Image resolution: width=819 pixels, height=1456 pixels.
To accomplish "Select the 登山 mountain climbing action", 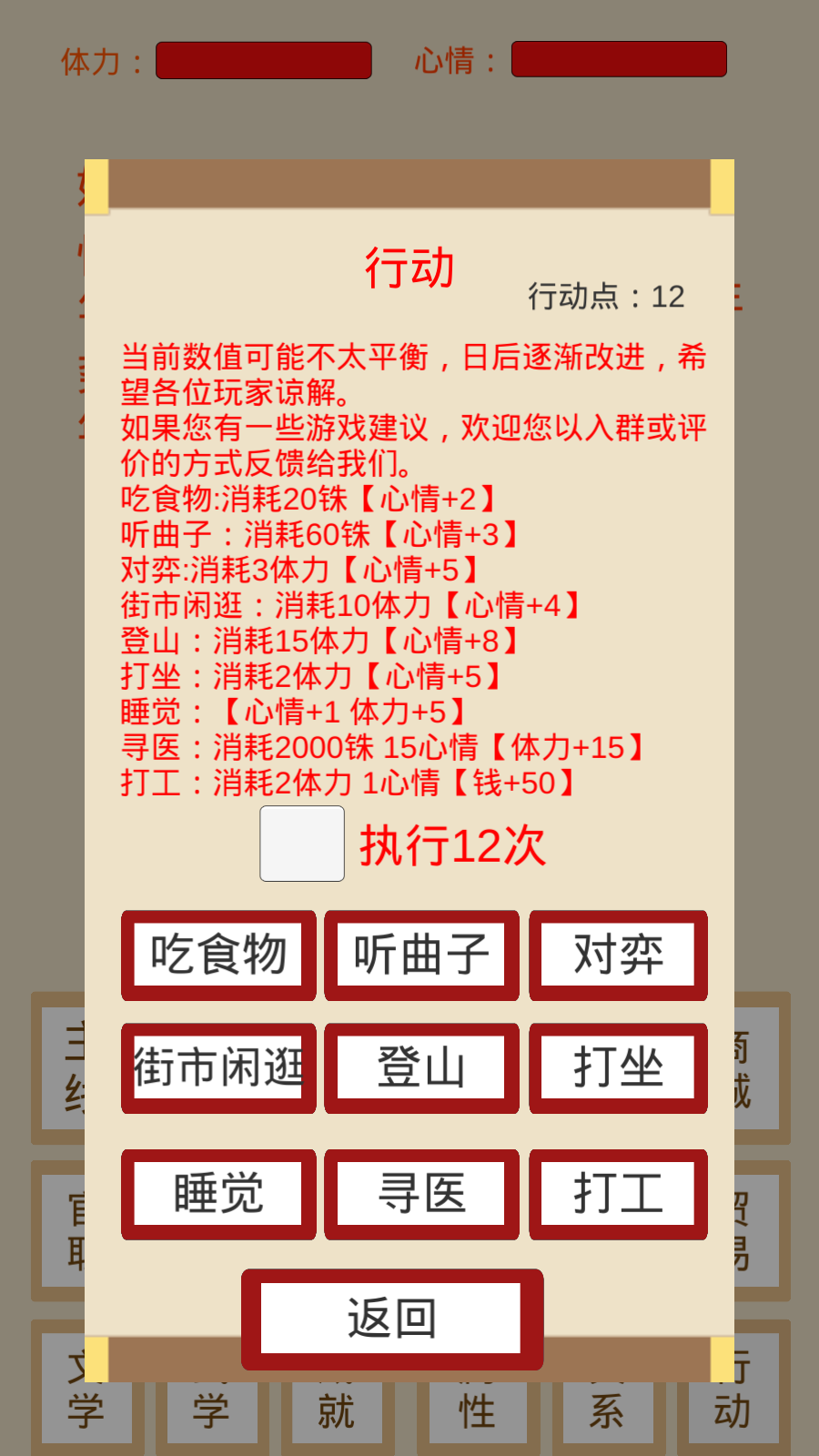I will (421, 1068).
